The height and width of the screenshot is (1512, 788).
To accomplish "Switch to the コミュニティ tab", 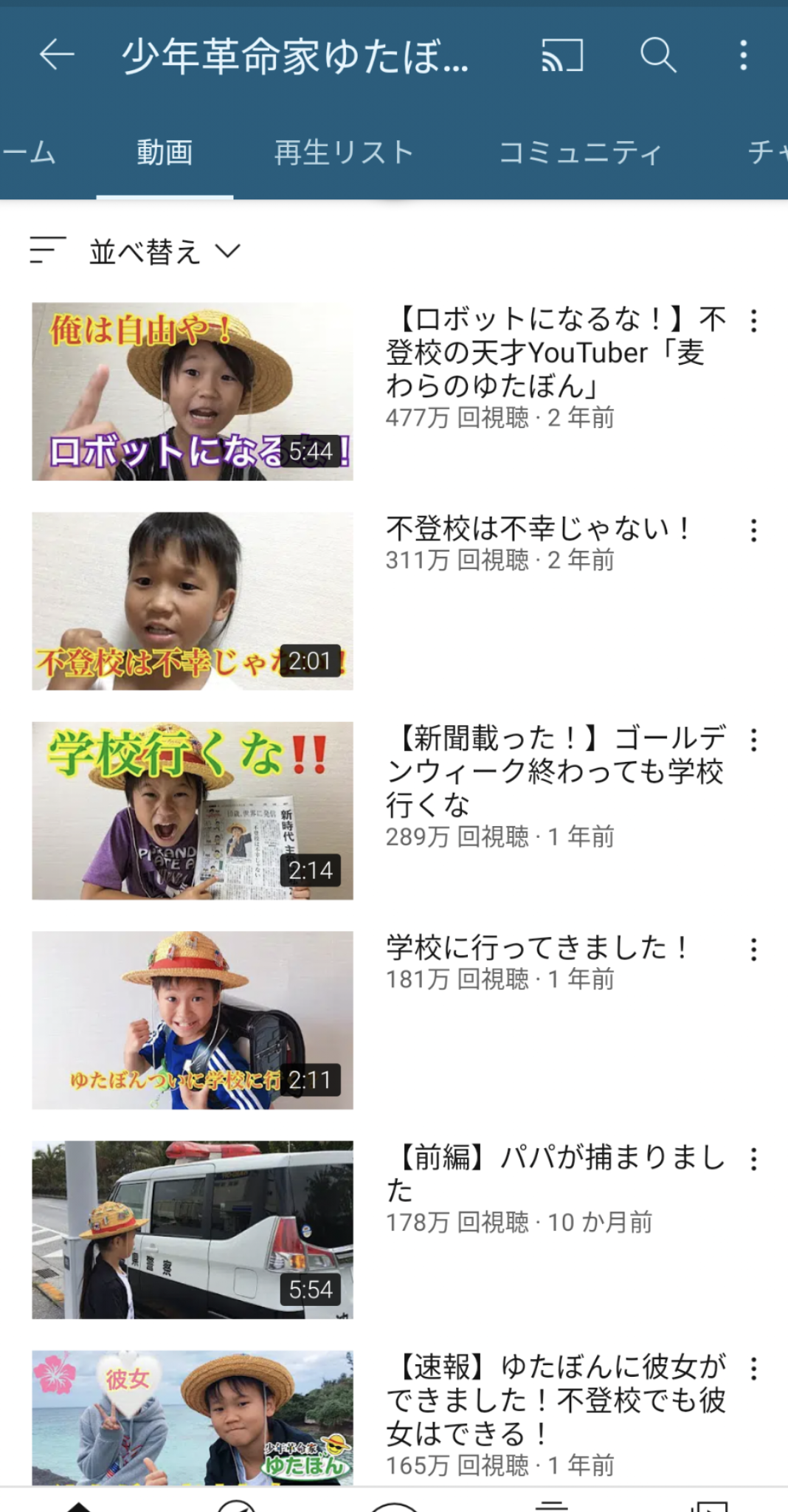I will point(580,153).
